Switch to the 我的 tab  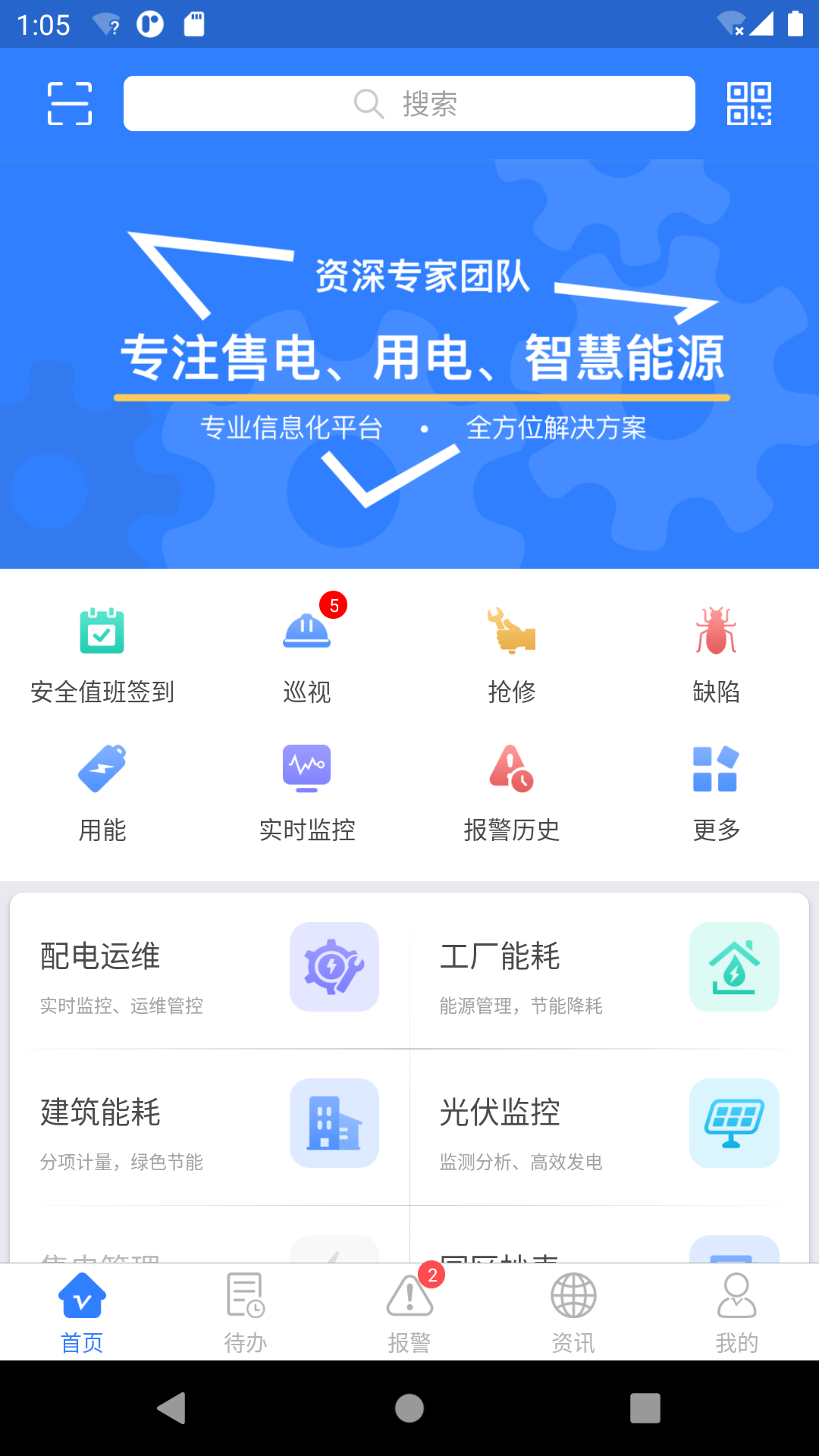click(x=737, y=1312)
